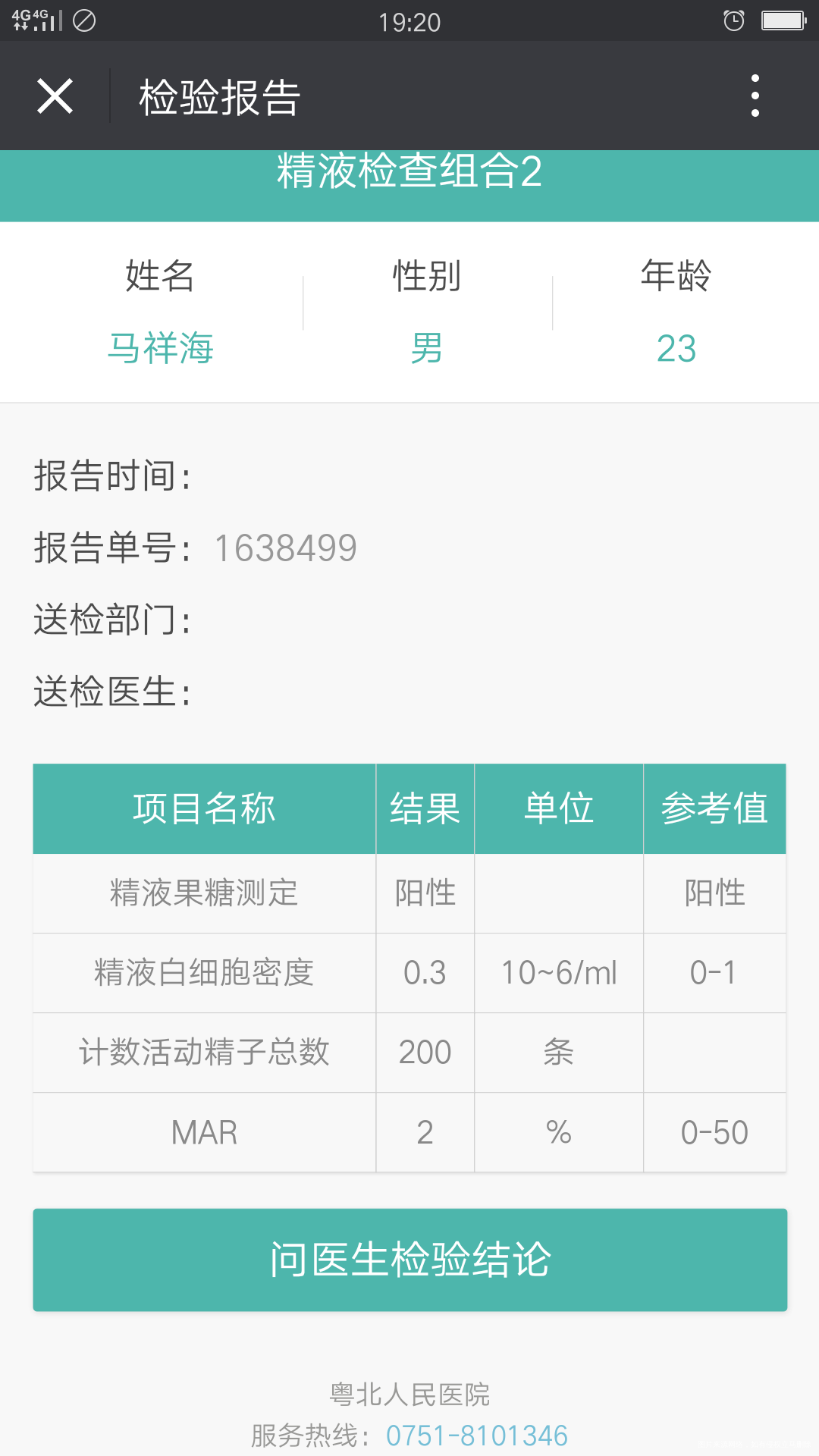819x1456 pixels.
Task: Click the clock showing 19:20
Action: pos(409,23)
